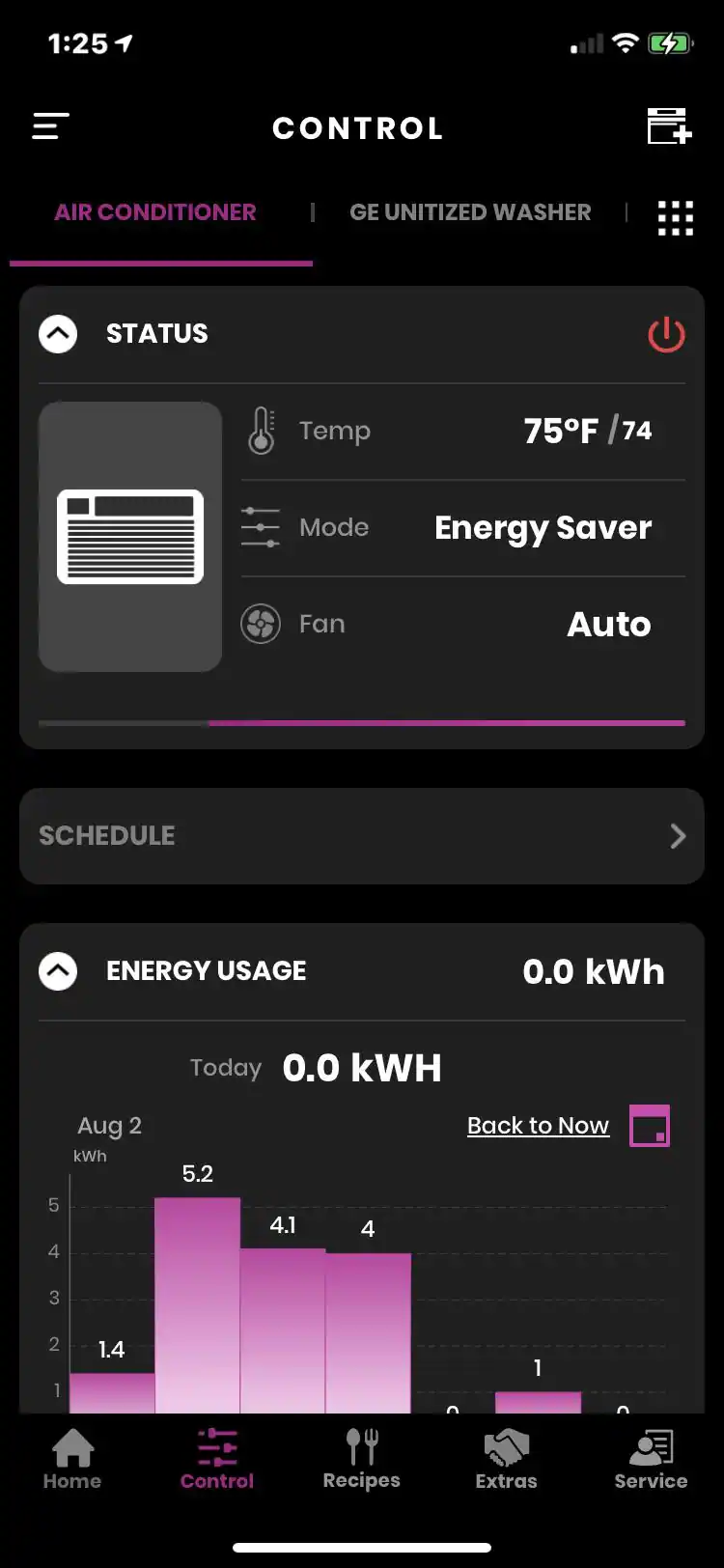Screen dimensions: 724x1568
Task: Open the hamburger menu
Action: [x=51, y=126]
